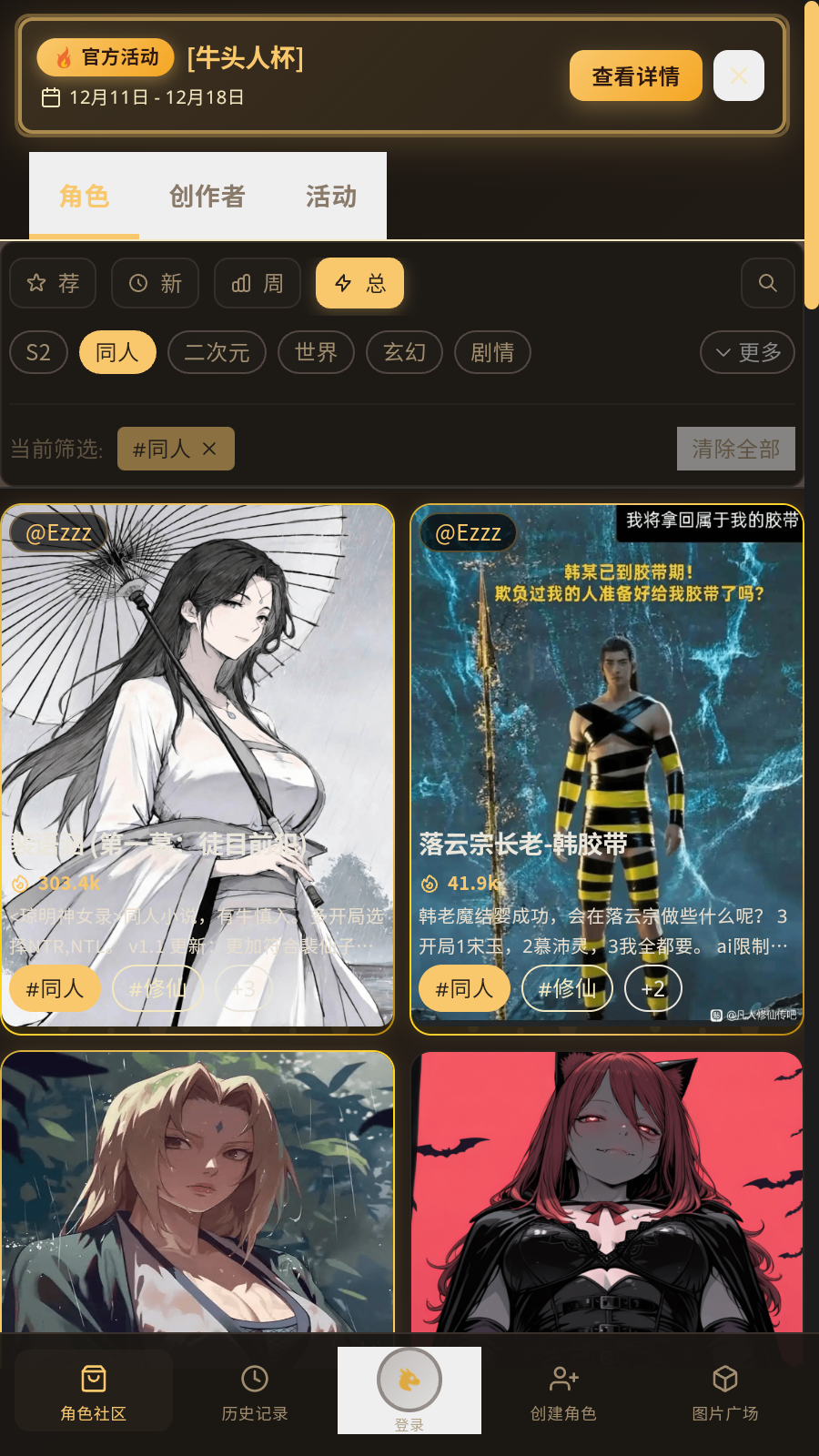Image resolution: width=819 pixels, height=1456 pixels.
Task: Expand 更多 categories dropdown
Action: 747,352
